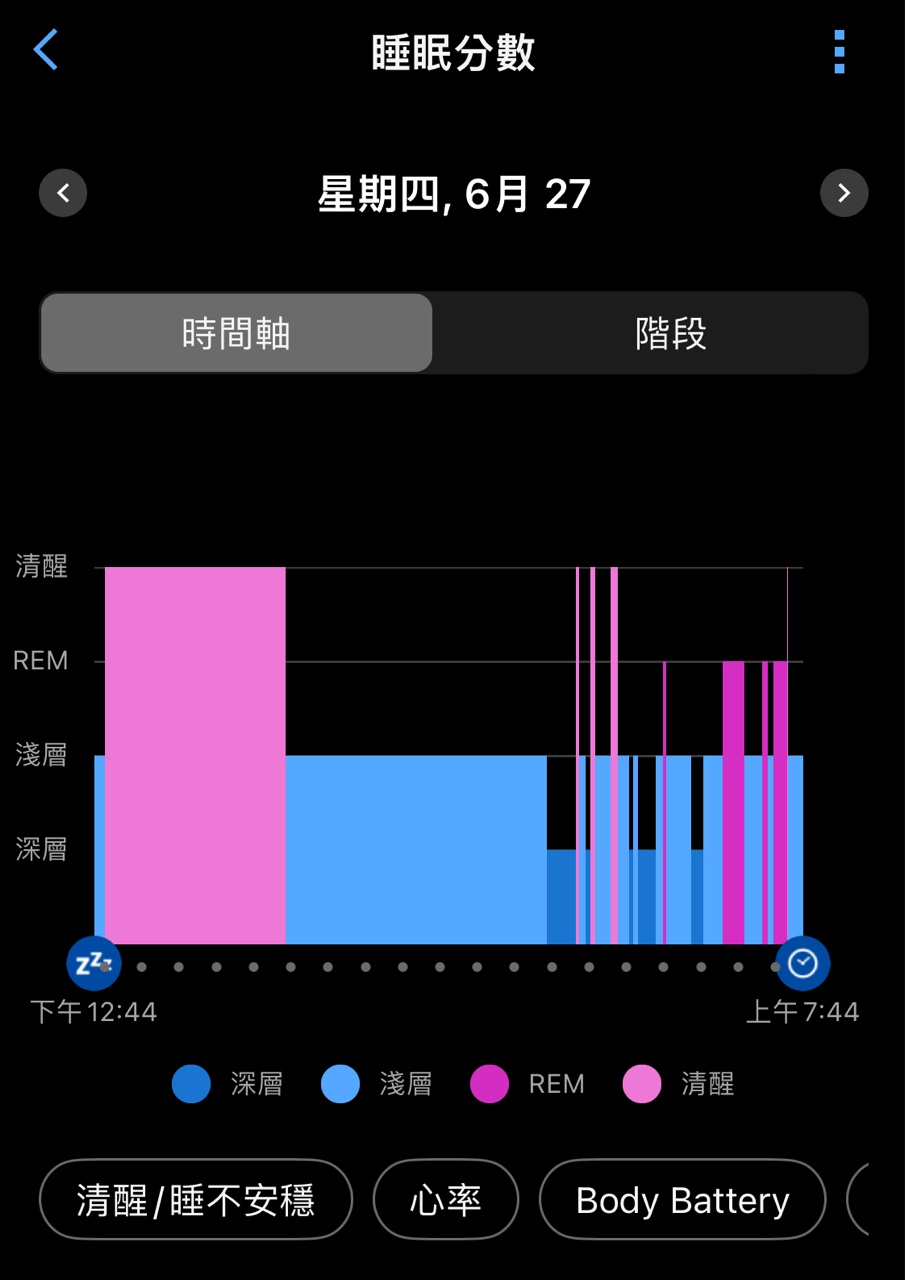Go back from the sleep score screen
Image resolution: width=905 pixels, height=1280 pixels.
[46, 50]
